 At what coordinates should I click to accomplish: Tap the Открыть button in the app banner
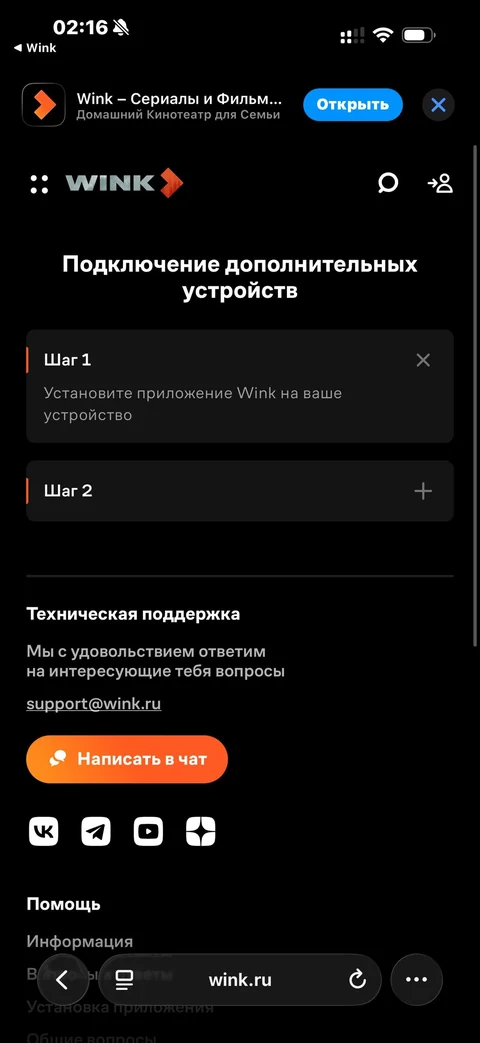point(352,104)
